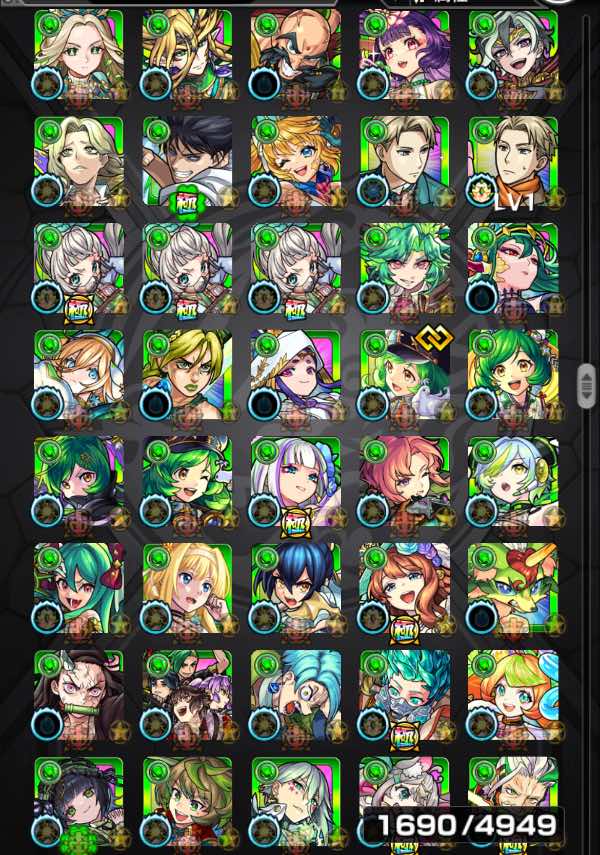
Task: Tap the scrollbar handle beside the grid
Action: point(587,385)
